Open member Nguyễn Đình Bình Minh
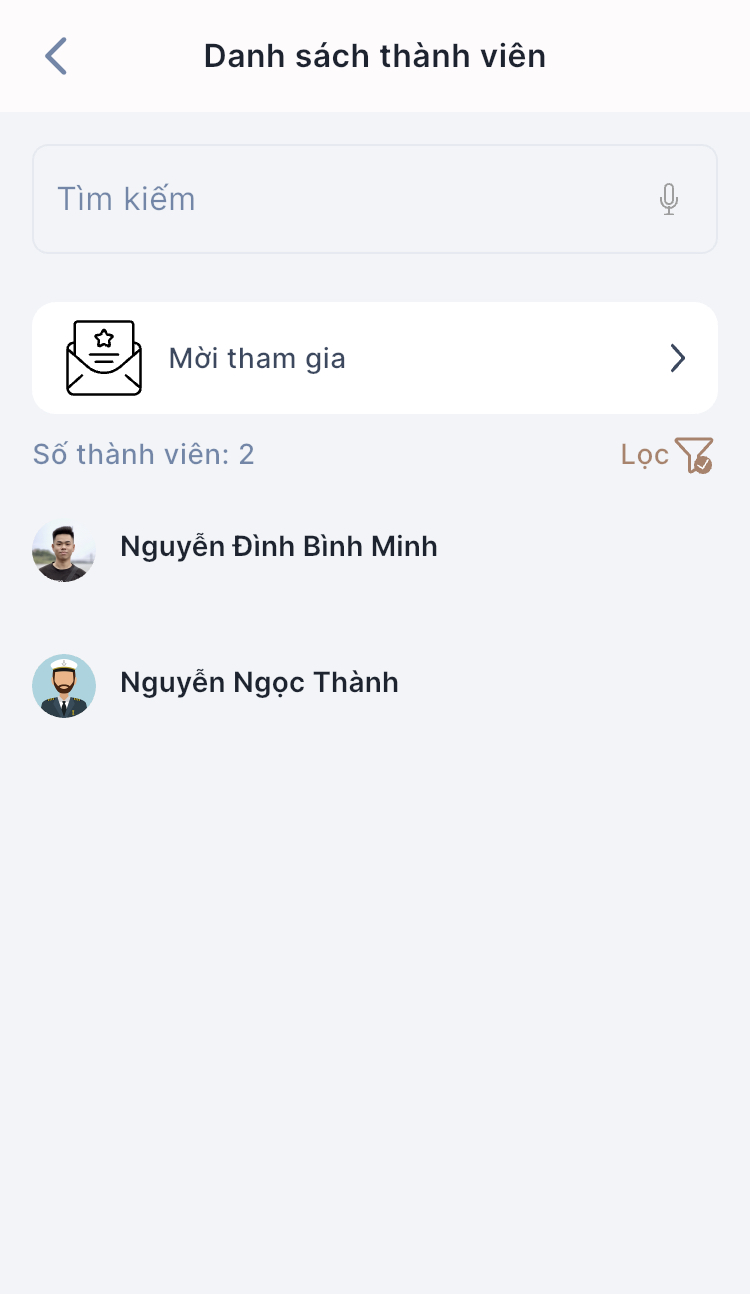This screenshot has height=1294, width=750. pyautogui.click(x=278, y=547)
